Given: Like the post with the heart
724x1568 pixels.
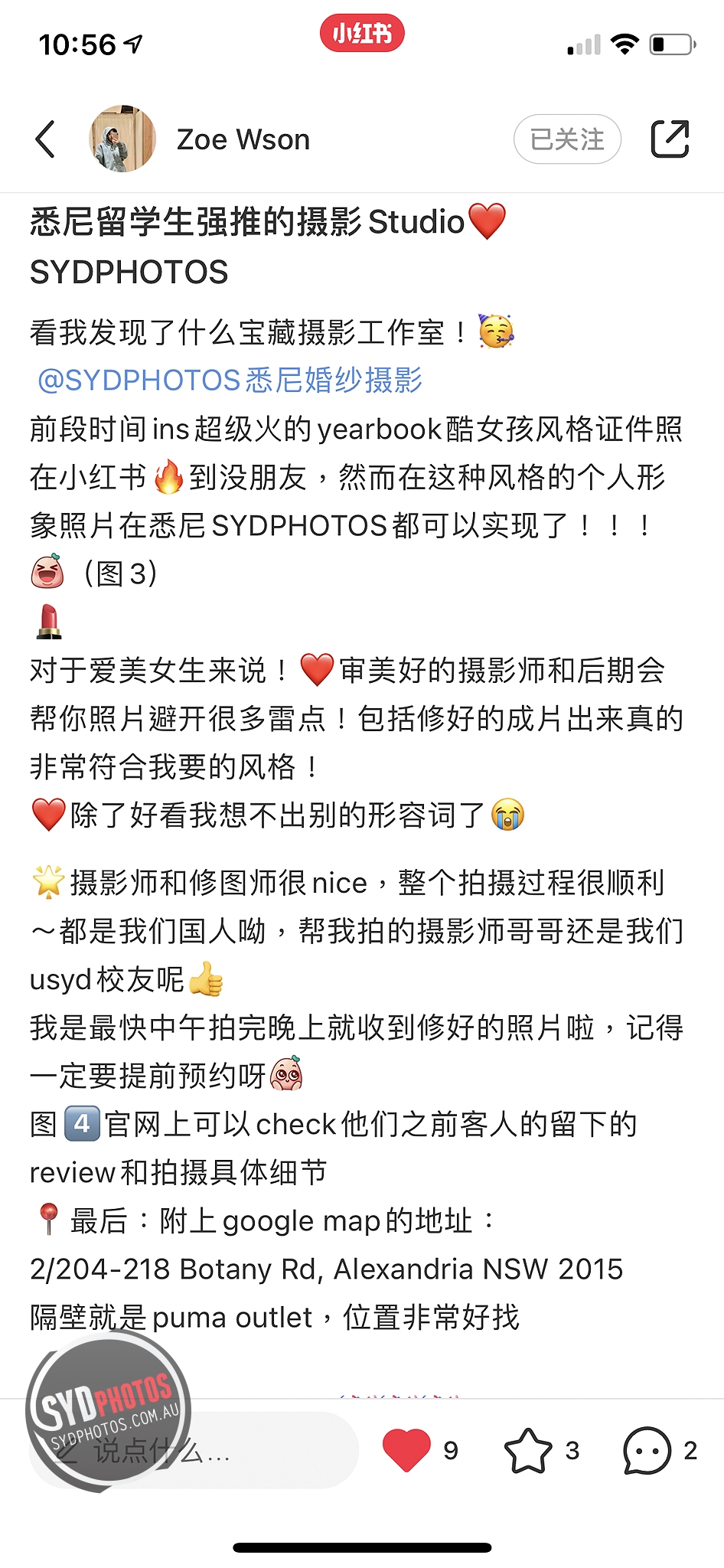Looking at the screenshot, I should point(406,1449).
